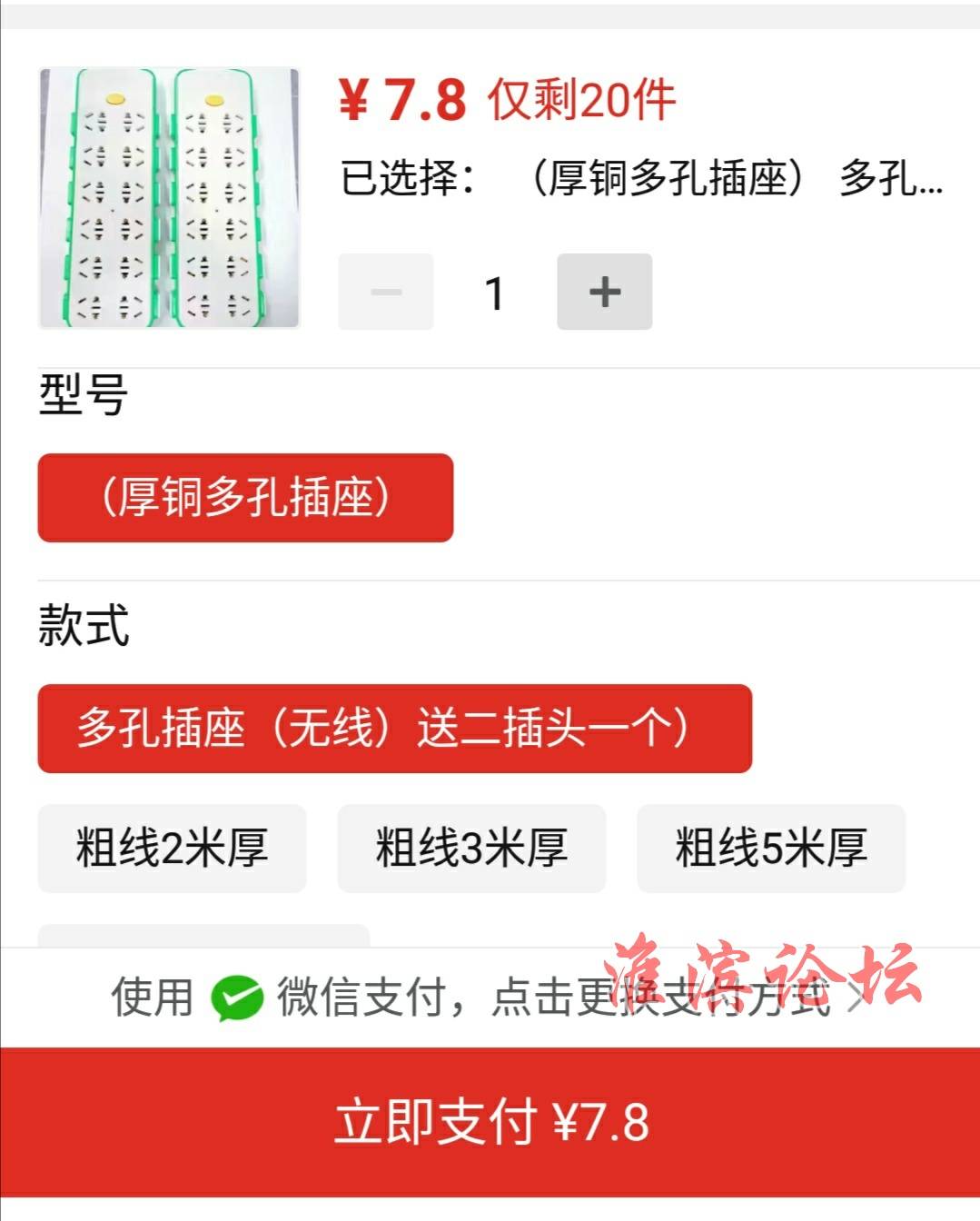Choose style 多孔插座(无线)送二插头一个

coord(394,729)
